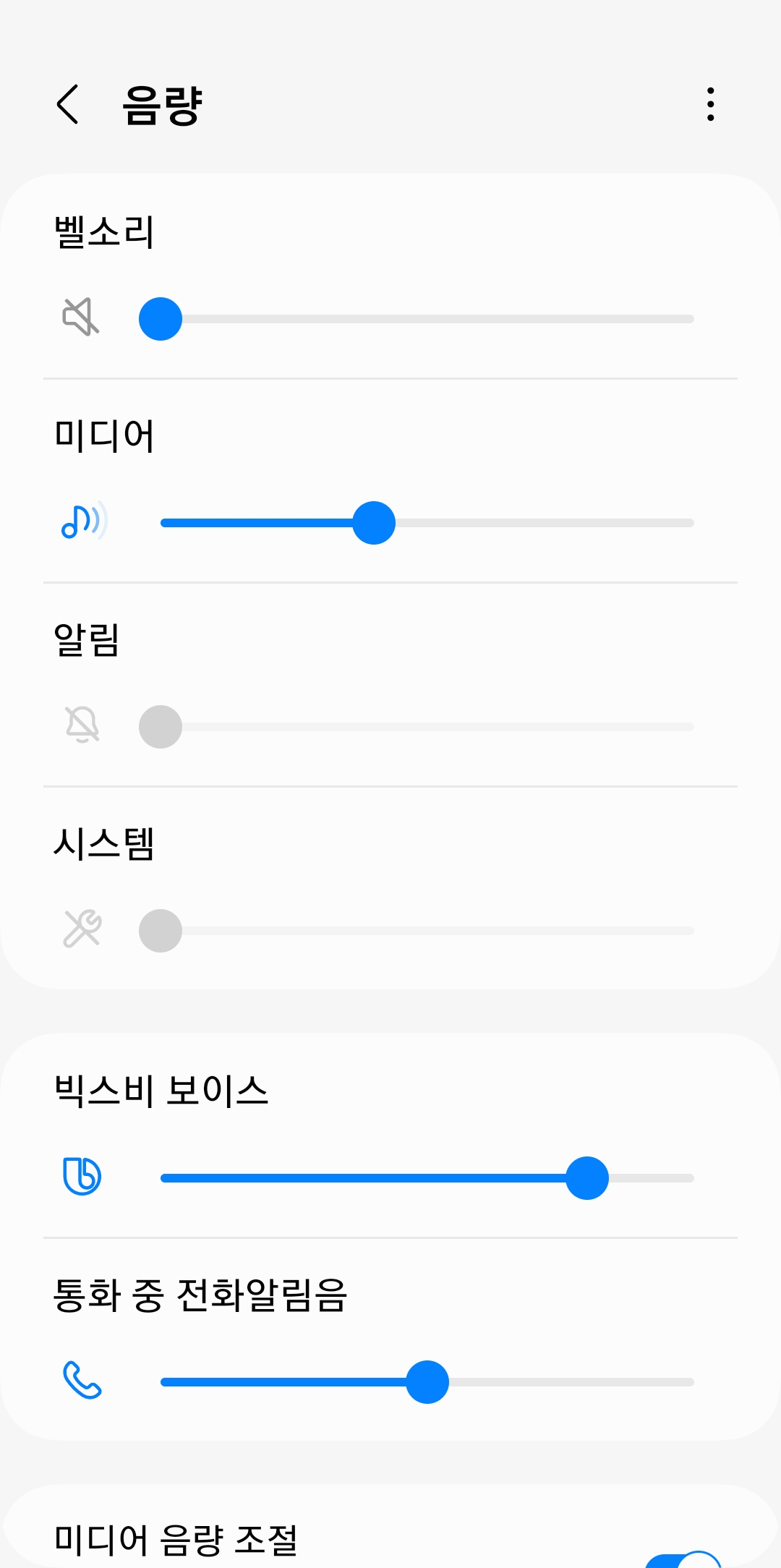Screen dimensions: 781x1568
Task: Mute media with the 미디어 music icon
Action: 82,521
